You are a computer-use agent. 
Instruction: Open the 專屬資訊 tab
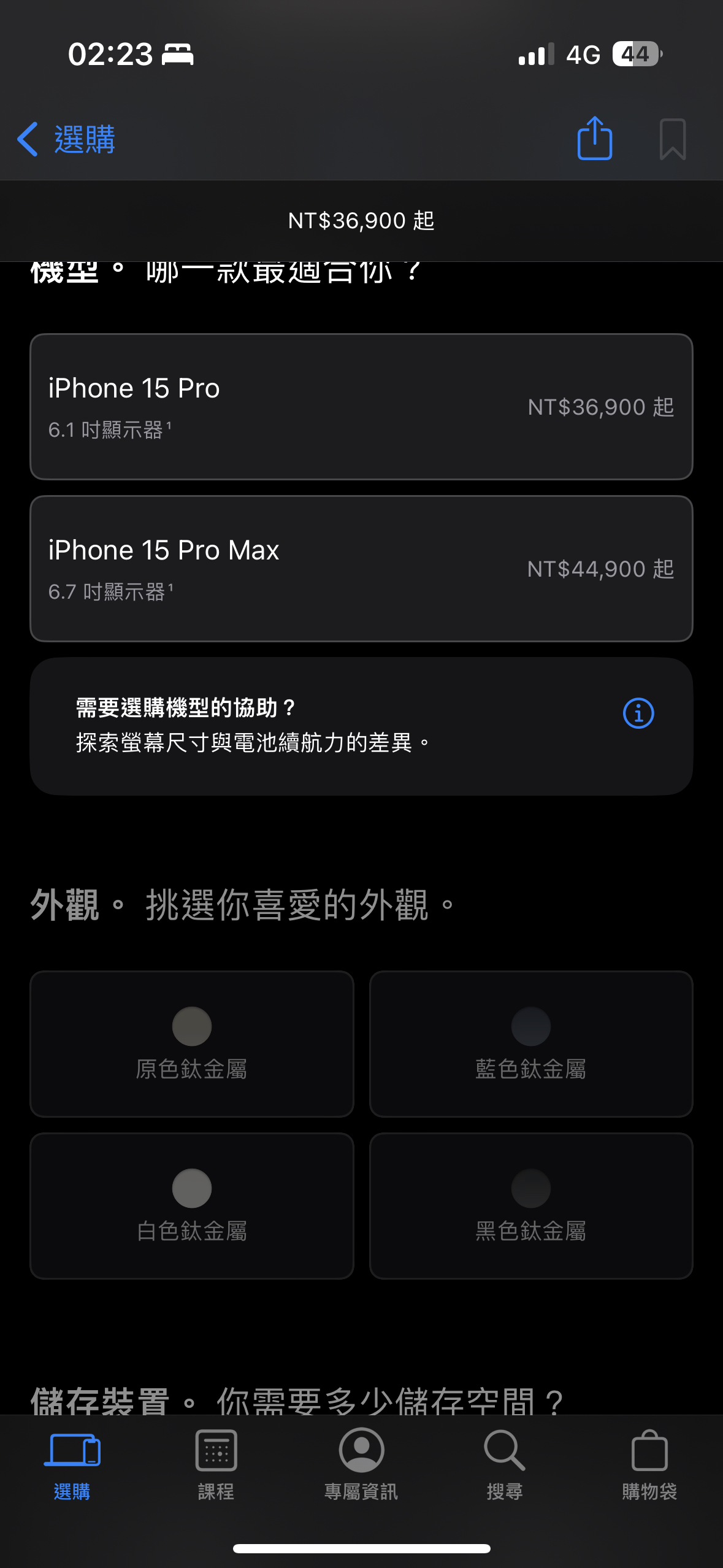pos(361,1464)
